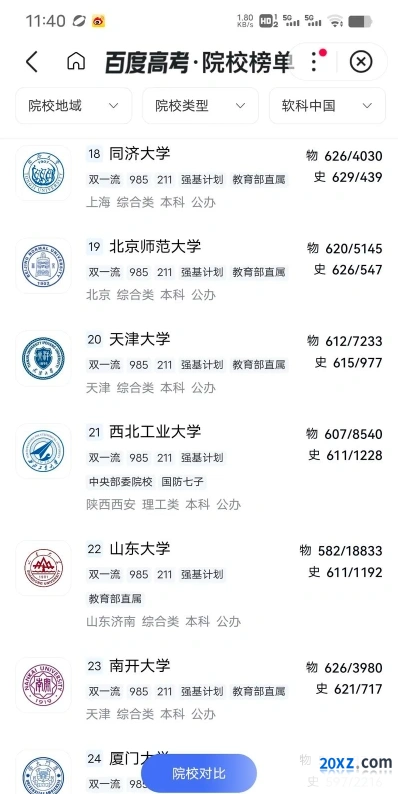Tap the home icon in the header
Image resolution: width=398 pixels, height=794 pixels.
click(76, 61)
